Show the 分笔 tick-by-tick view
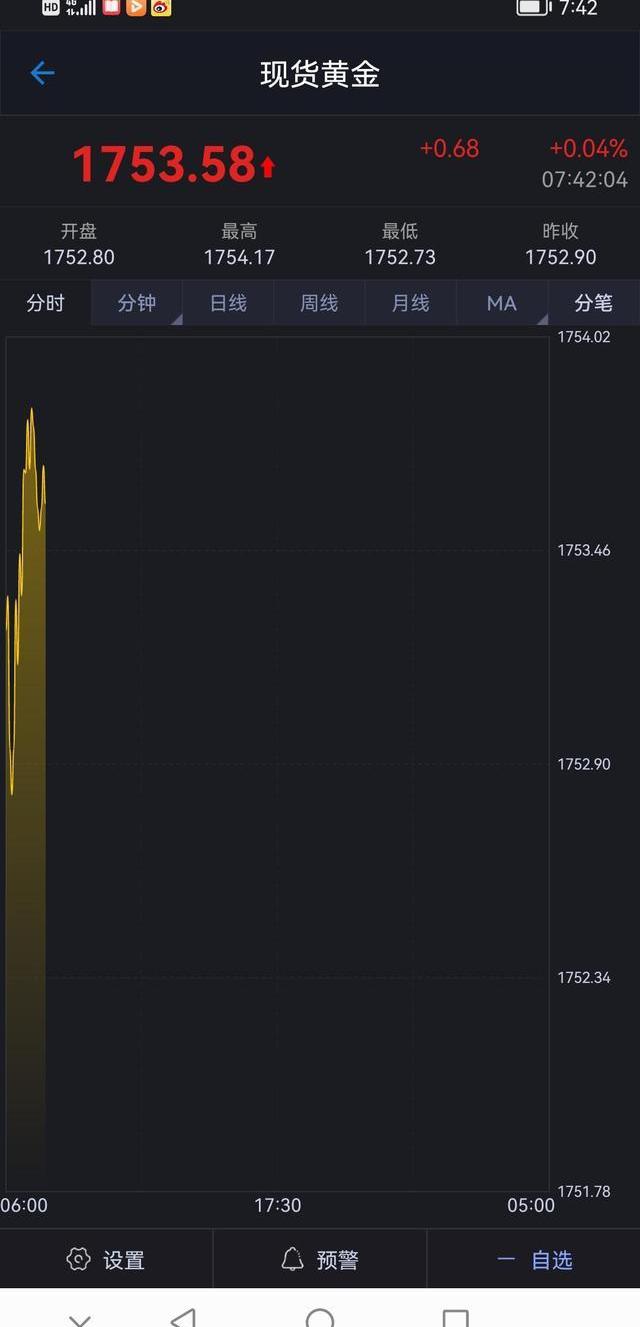 tap(593, 303)
